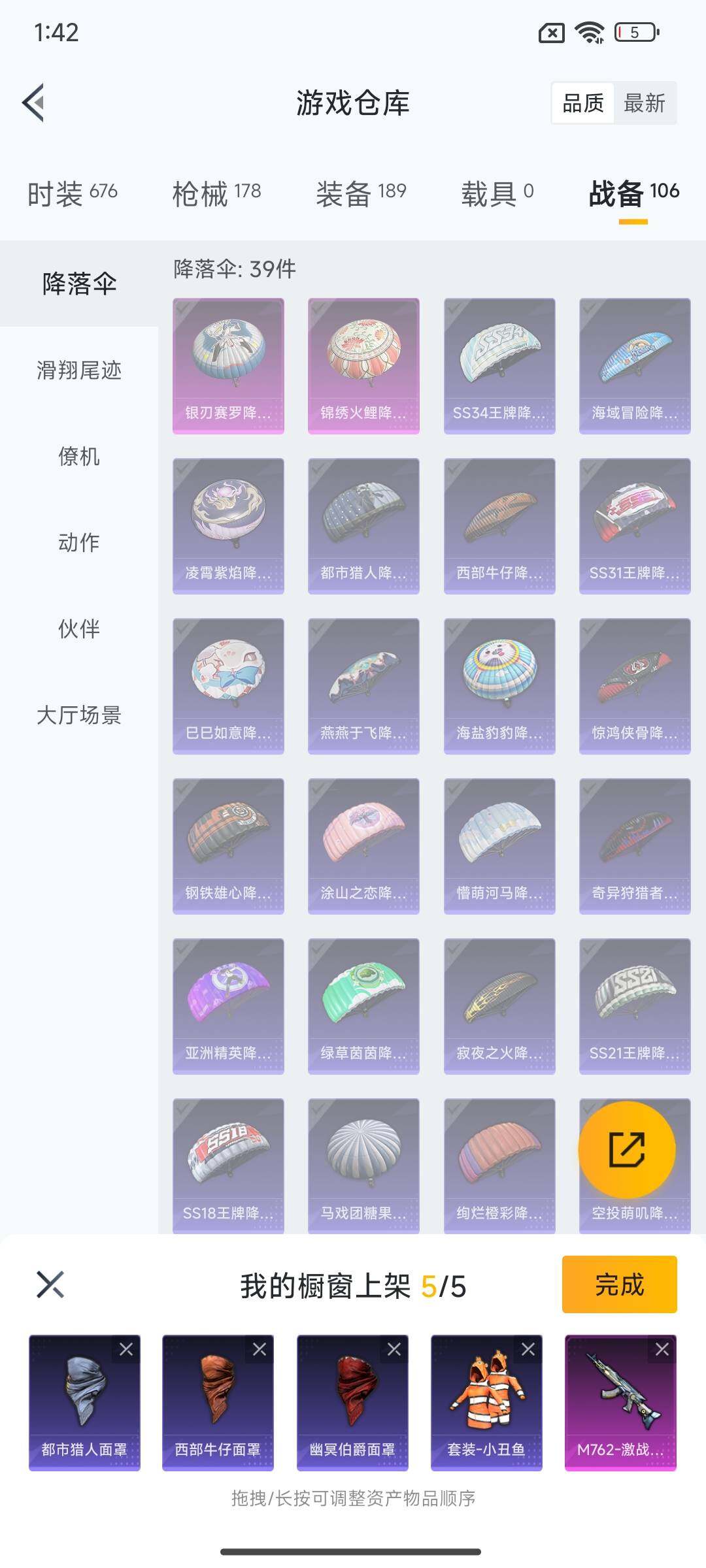Tap the yellow floating share button
The width and height of the screenshot is (706, 1568).
point(627,1150)
